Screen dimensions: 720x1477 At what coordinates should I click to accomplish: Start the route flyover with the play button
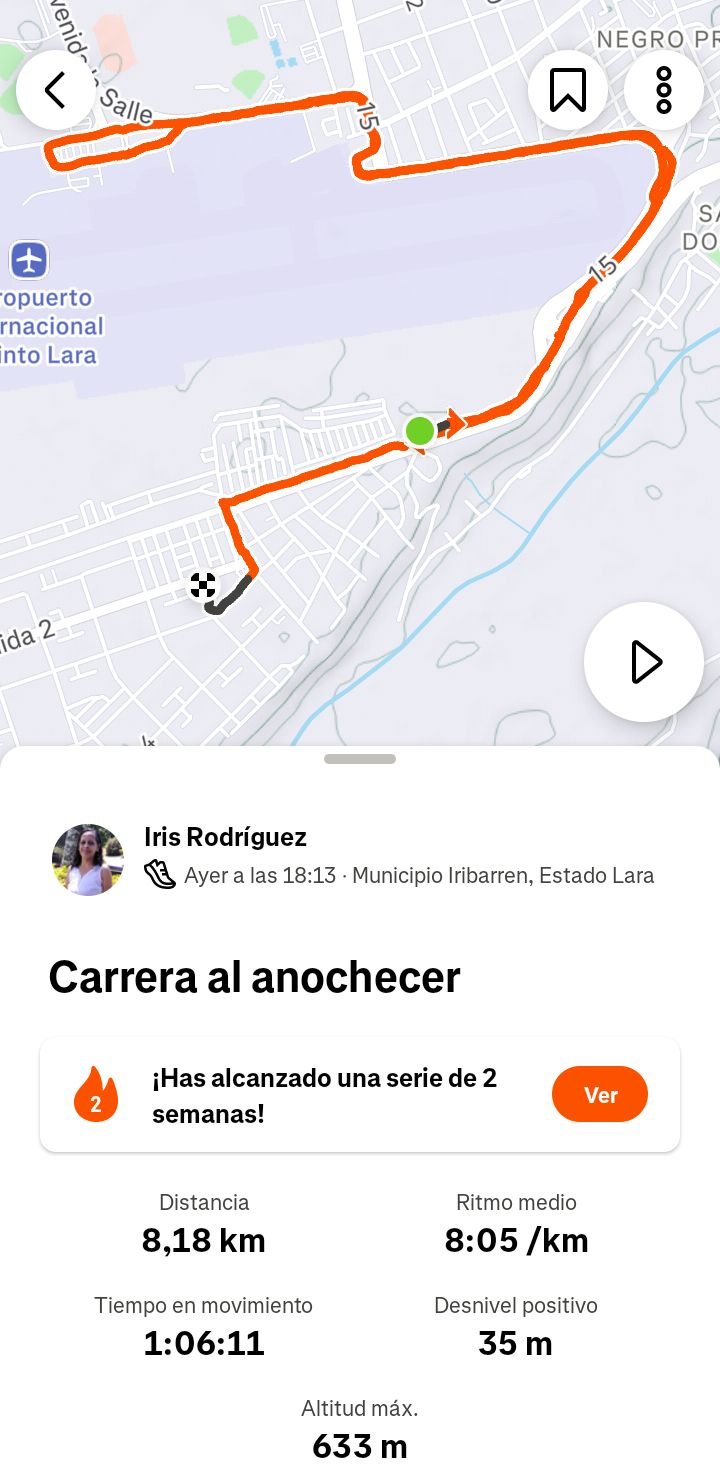tap(645, 662)
